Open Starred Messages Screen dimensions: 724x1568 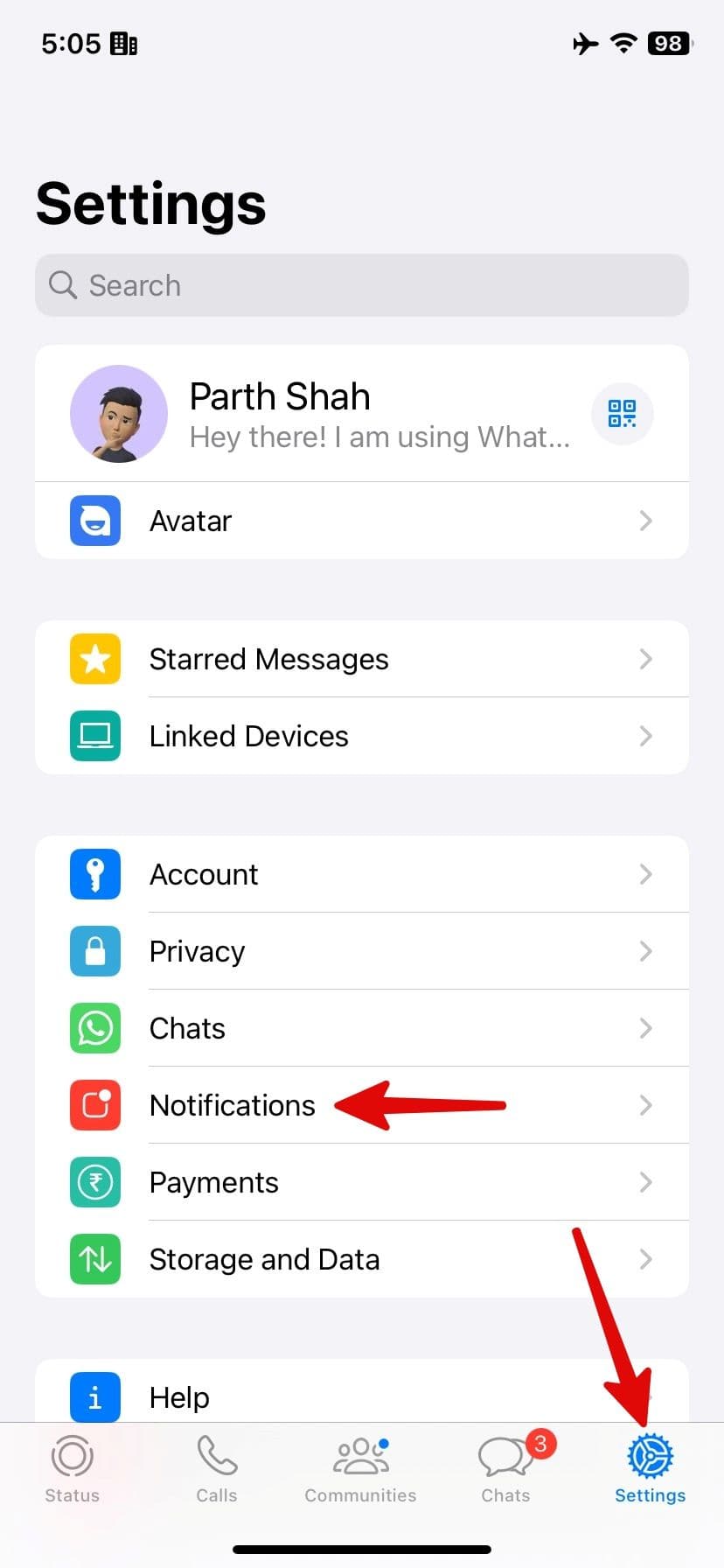pos(362,659)
